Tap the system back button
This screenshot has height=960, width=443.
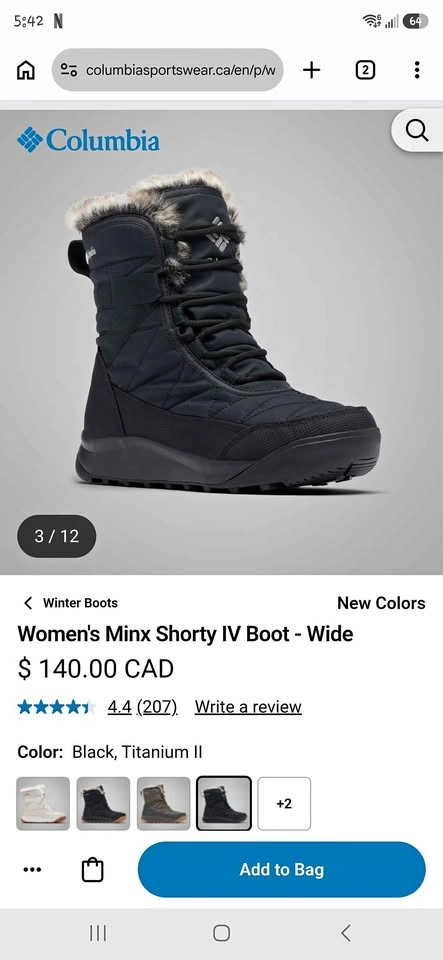coord(346,933)
